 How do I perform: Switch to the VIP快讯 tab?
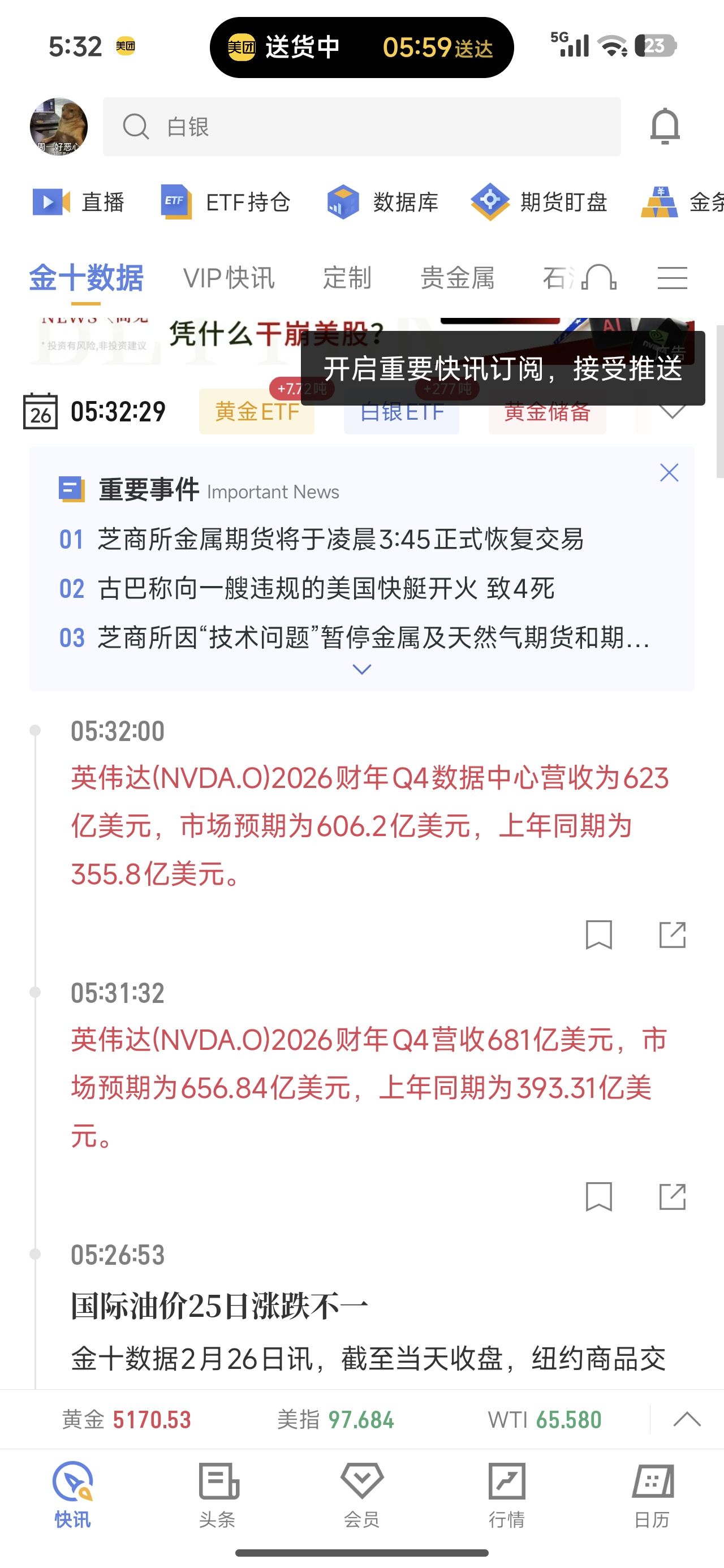pos(229,278)
